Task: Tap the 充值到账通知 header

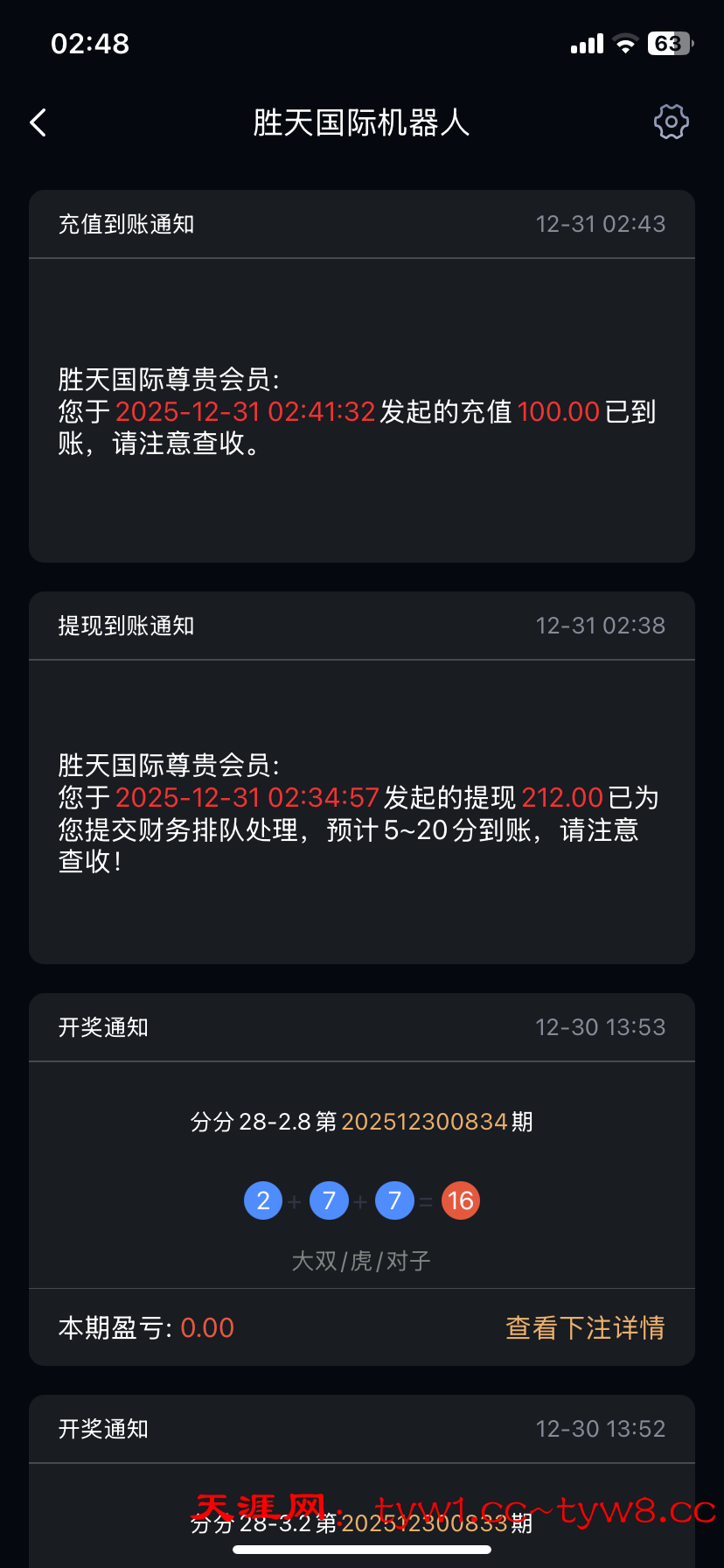Action: (126, 224)
